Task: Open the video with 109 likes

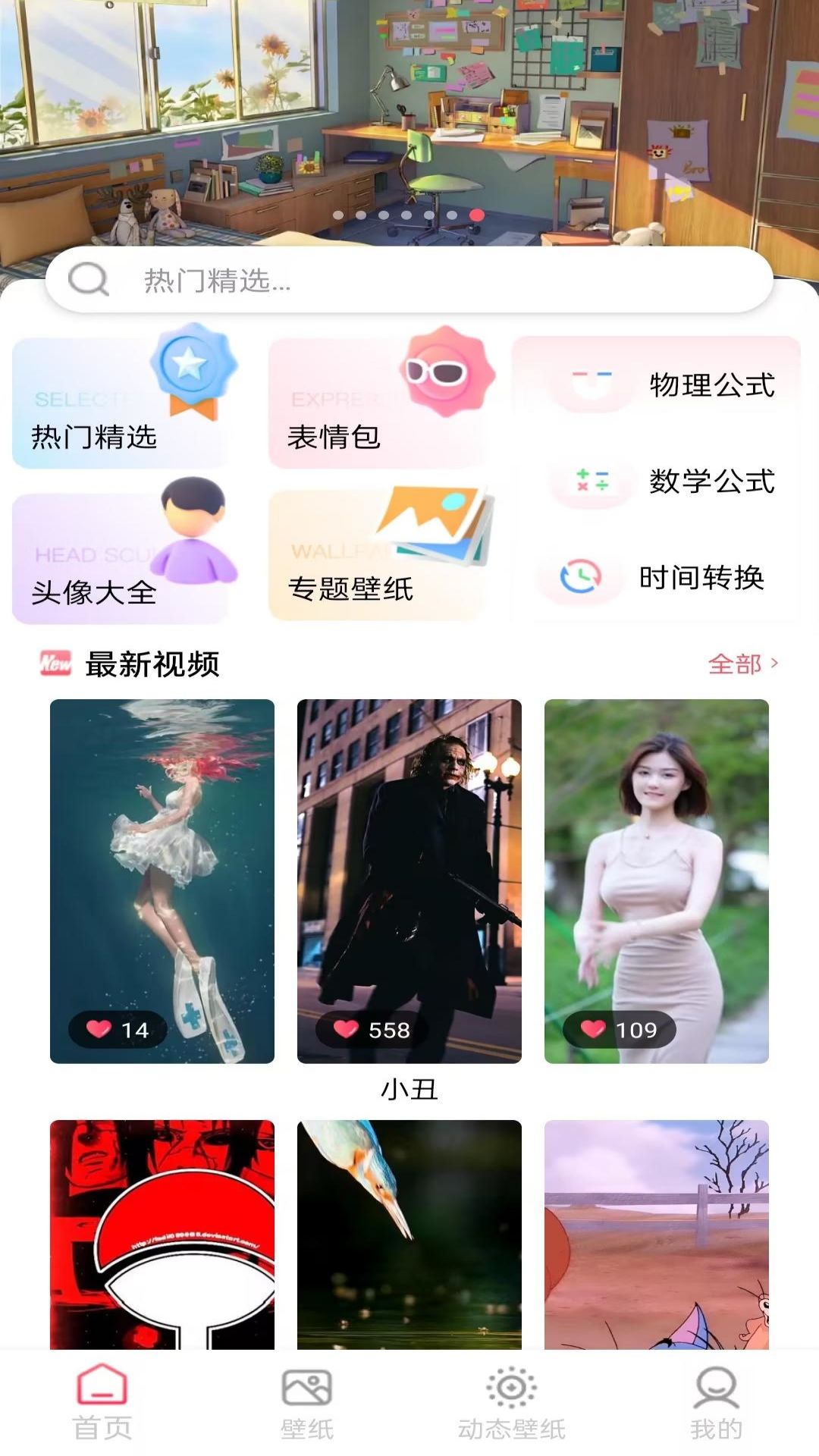Action: point(657,881)
